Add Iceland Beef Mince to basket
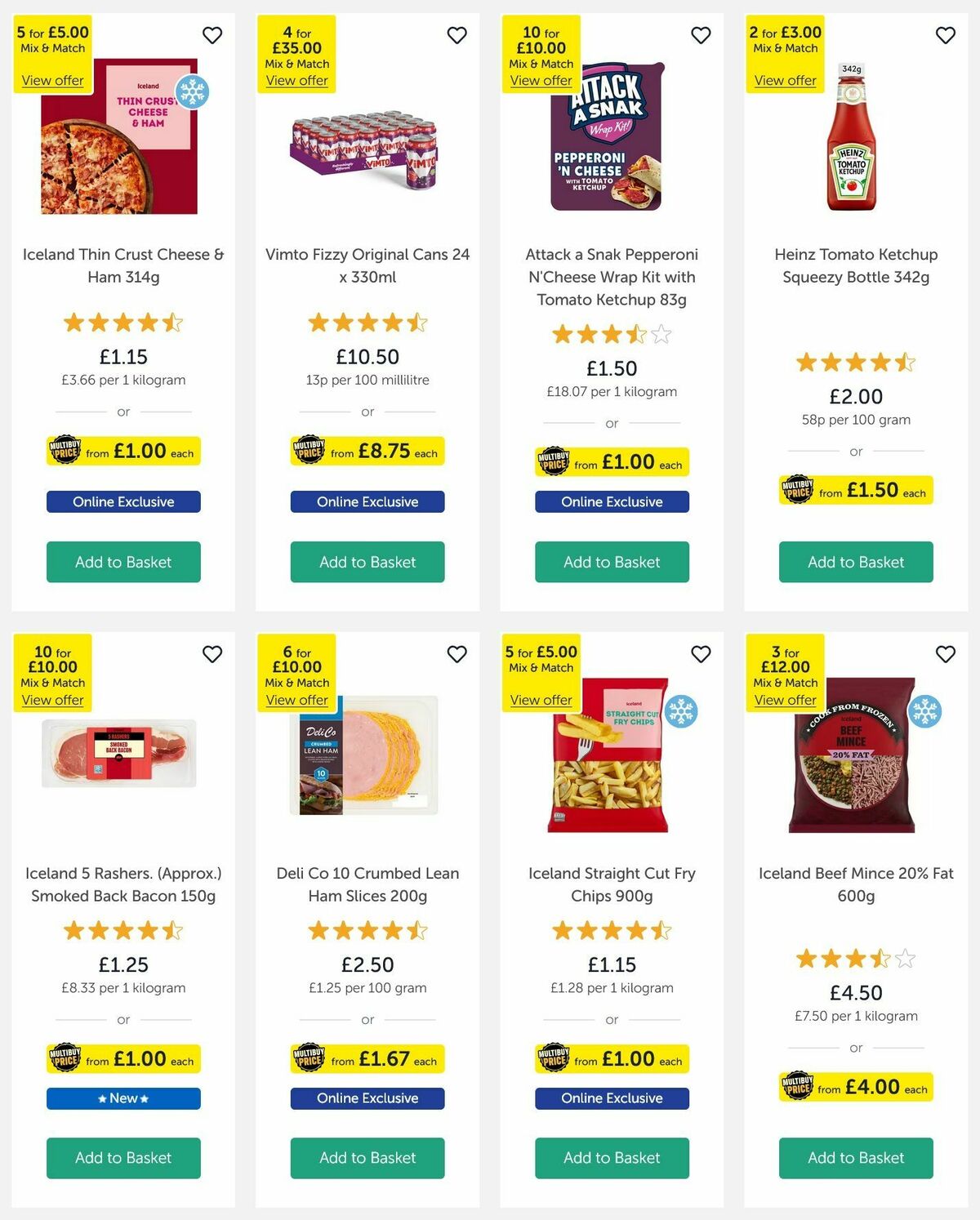Viewport: 980px width, 1220px height. tap(856, 1158)
